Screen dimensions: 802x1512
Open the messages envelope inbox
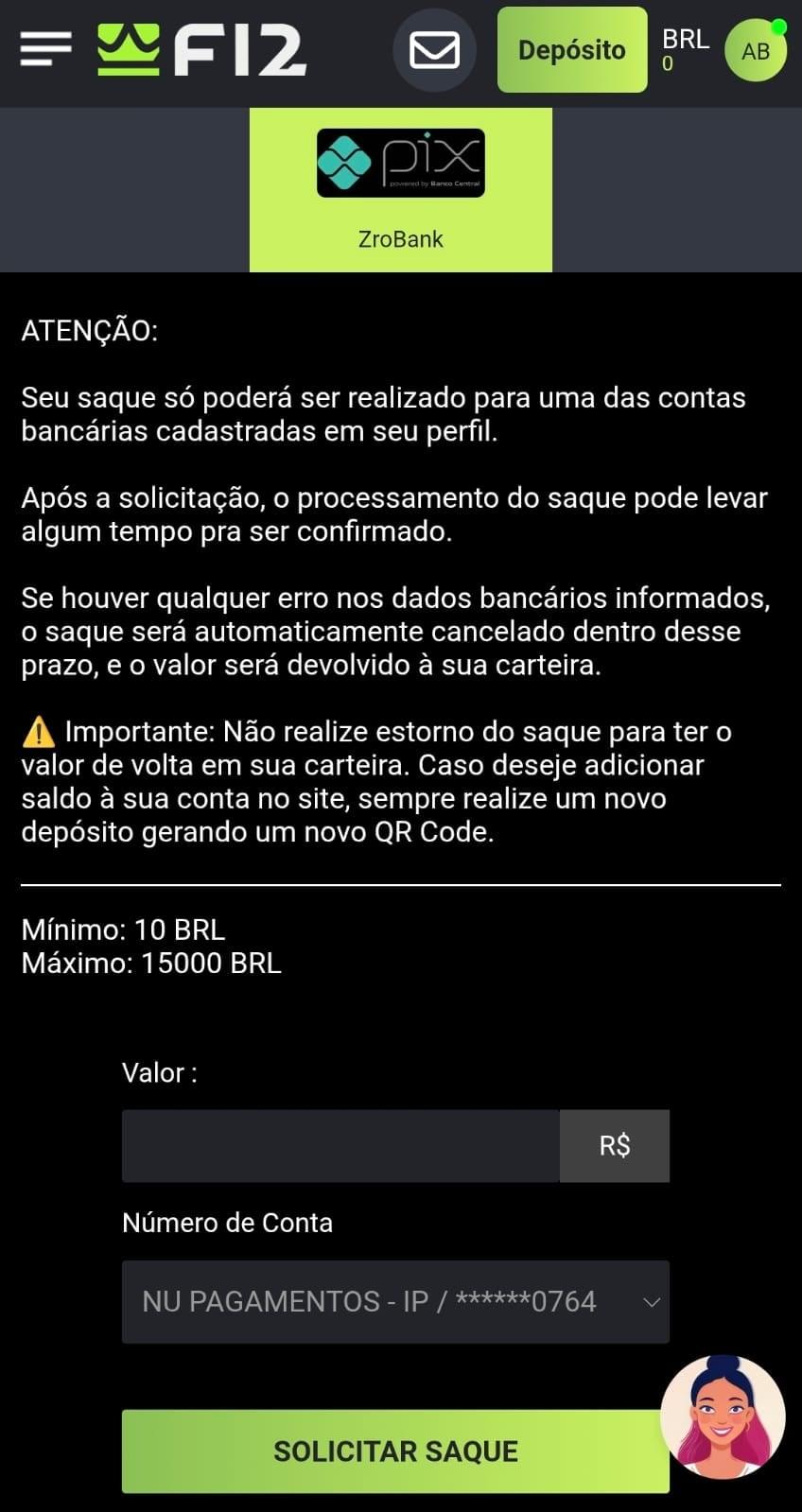tap(434, 50)
